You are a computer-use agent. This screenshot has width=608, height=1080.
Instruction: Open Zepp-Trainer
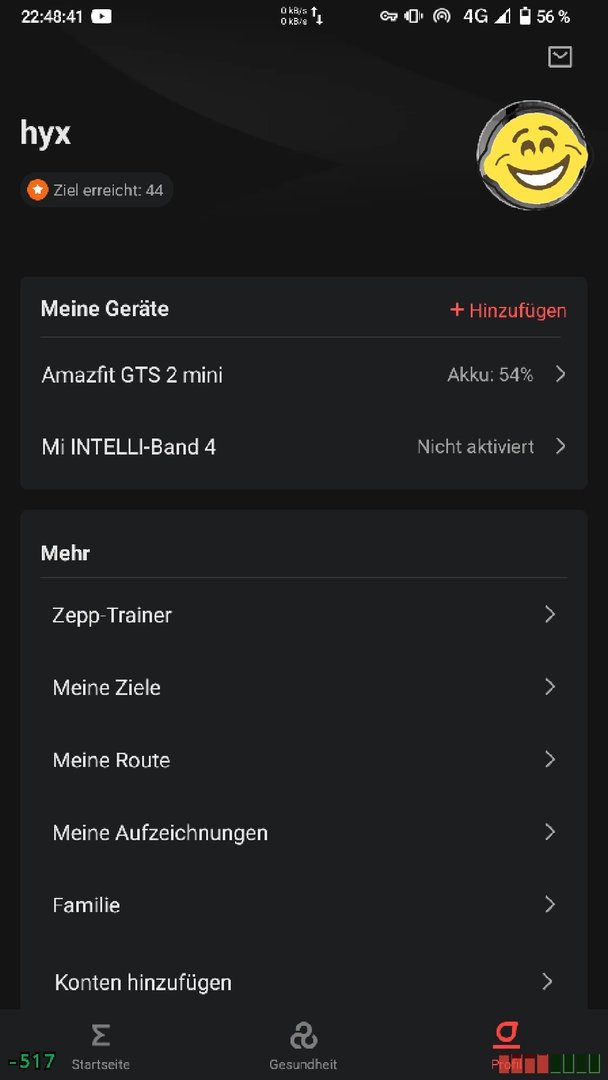point(304,614)
